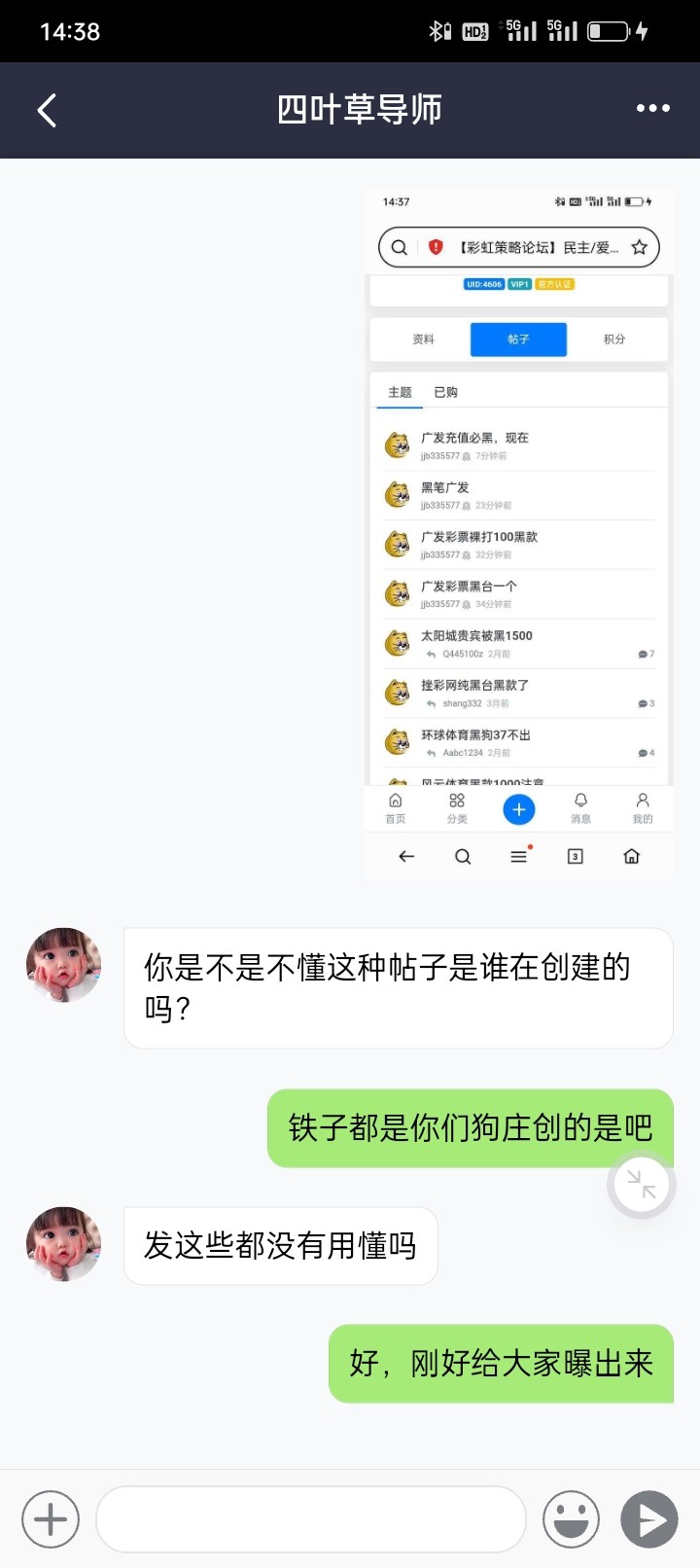Open the emoji picker

click(571, 1518)
